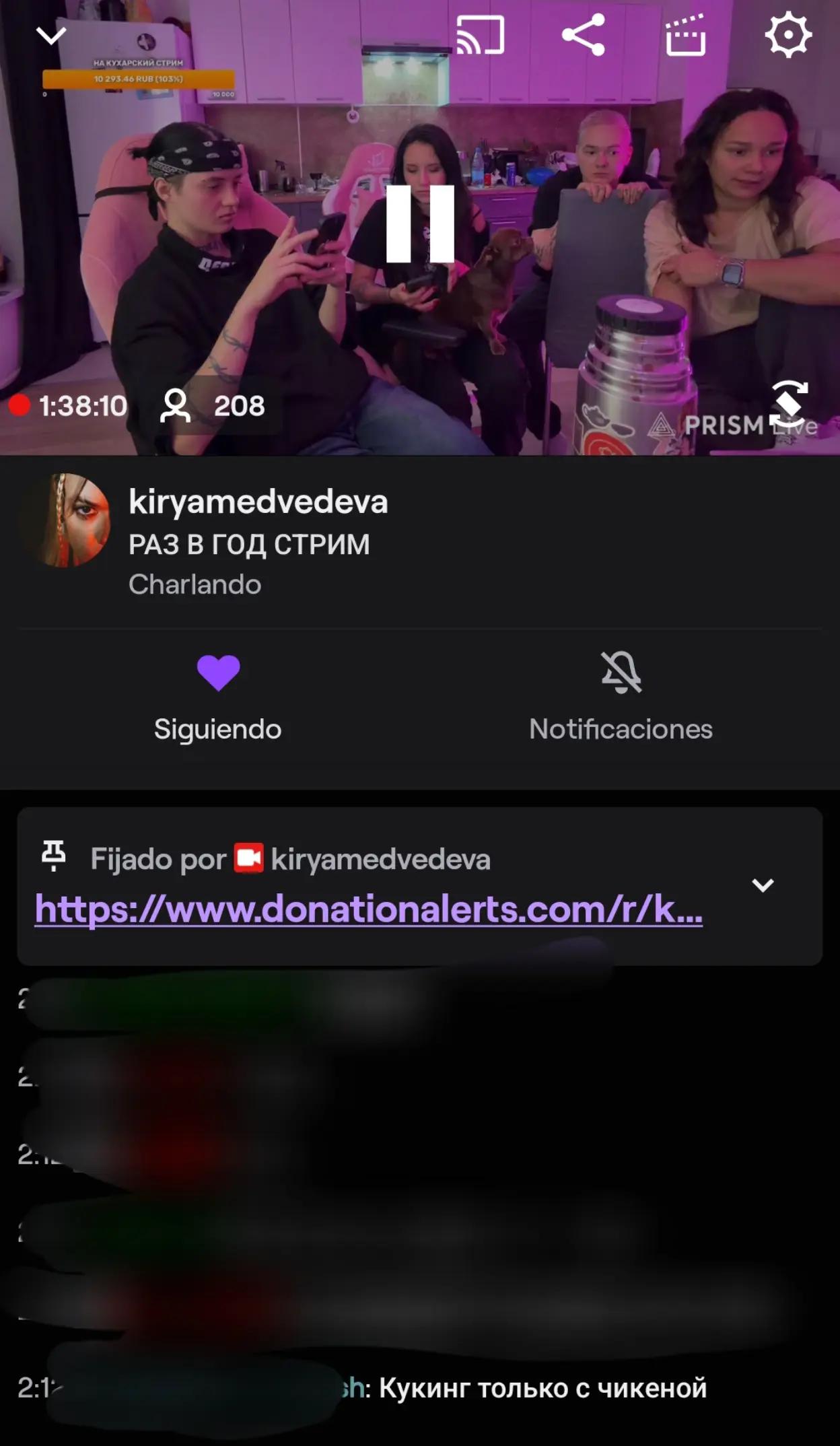Minimize the video player with the down chevron
840x1446 pixels.
51,36
